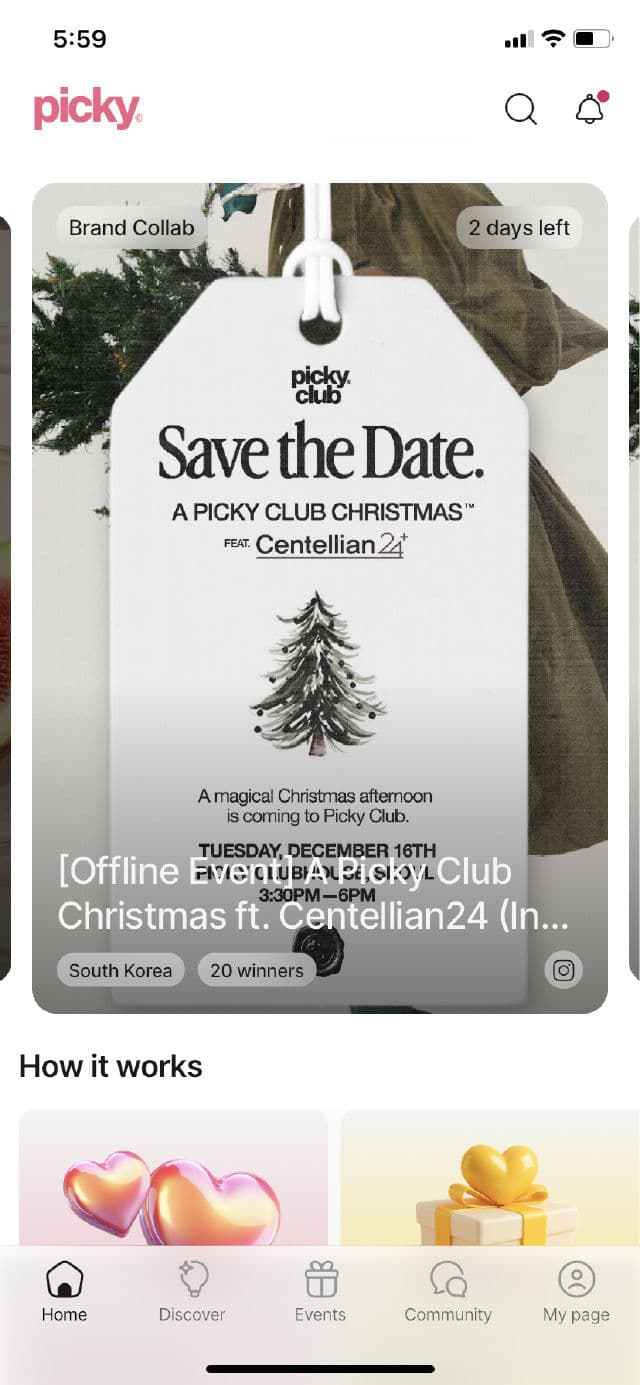Open the pink hearts How it works card

tap(173, 1178)
